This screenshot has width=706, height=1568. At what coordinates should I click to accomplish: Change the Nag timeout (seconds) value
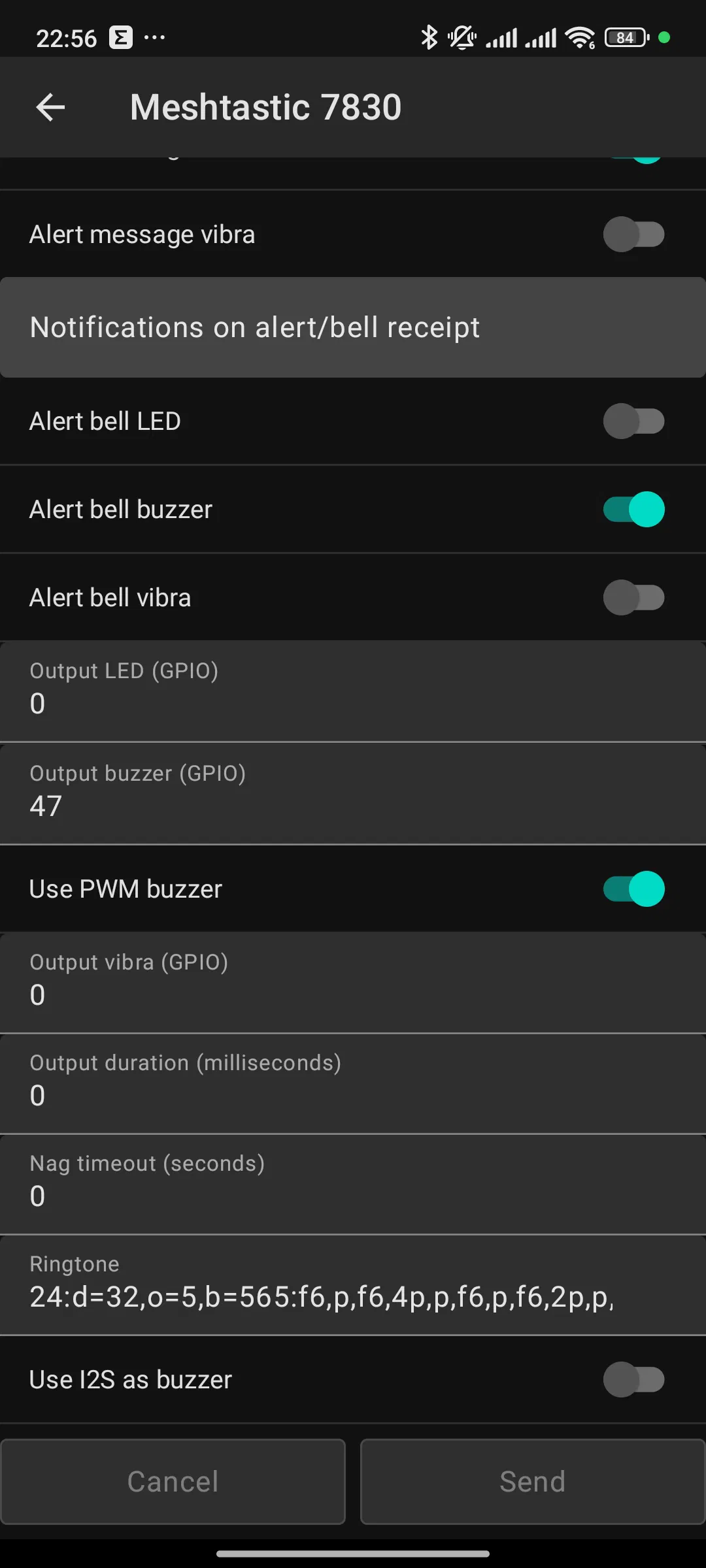(353, 1184)
